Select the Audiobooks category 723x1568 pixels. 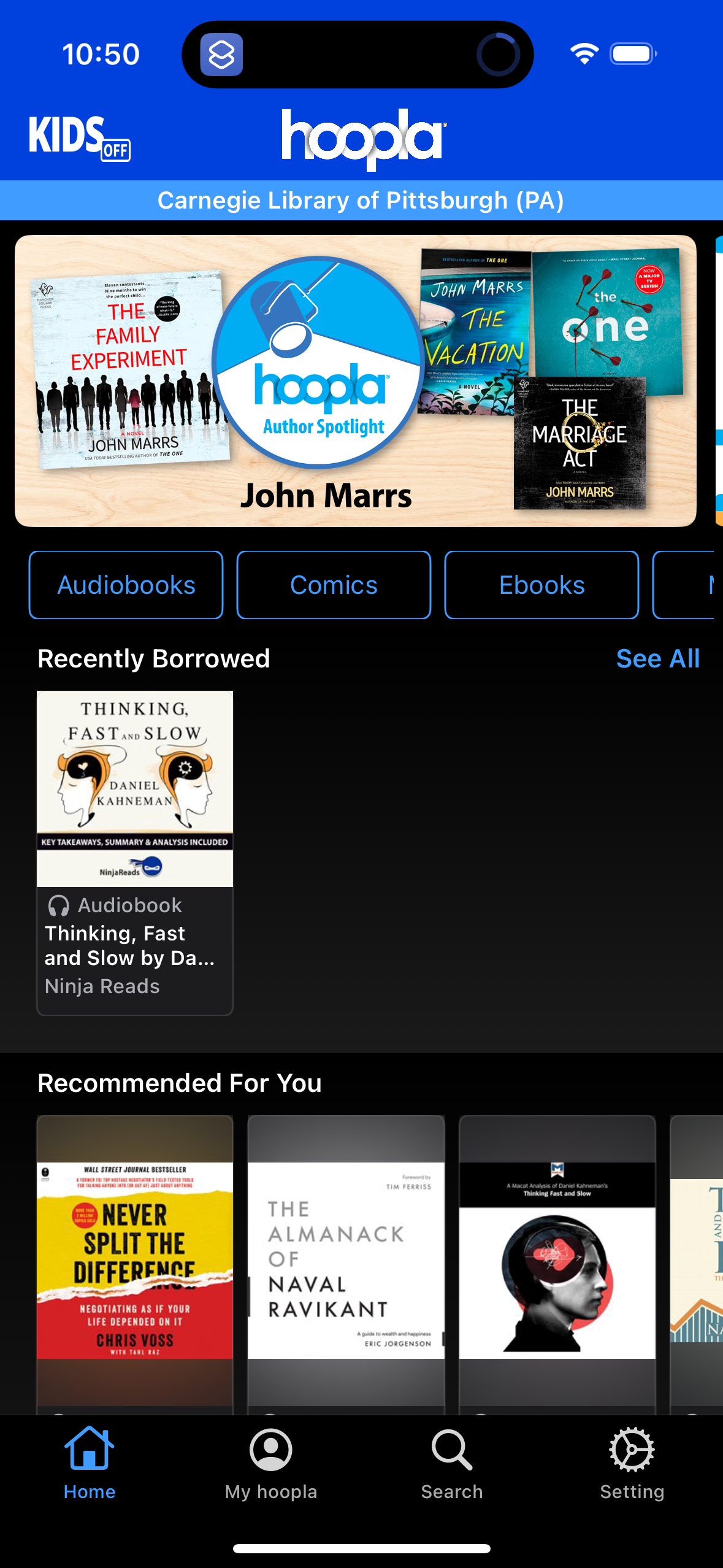click(125, 584)
